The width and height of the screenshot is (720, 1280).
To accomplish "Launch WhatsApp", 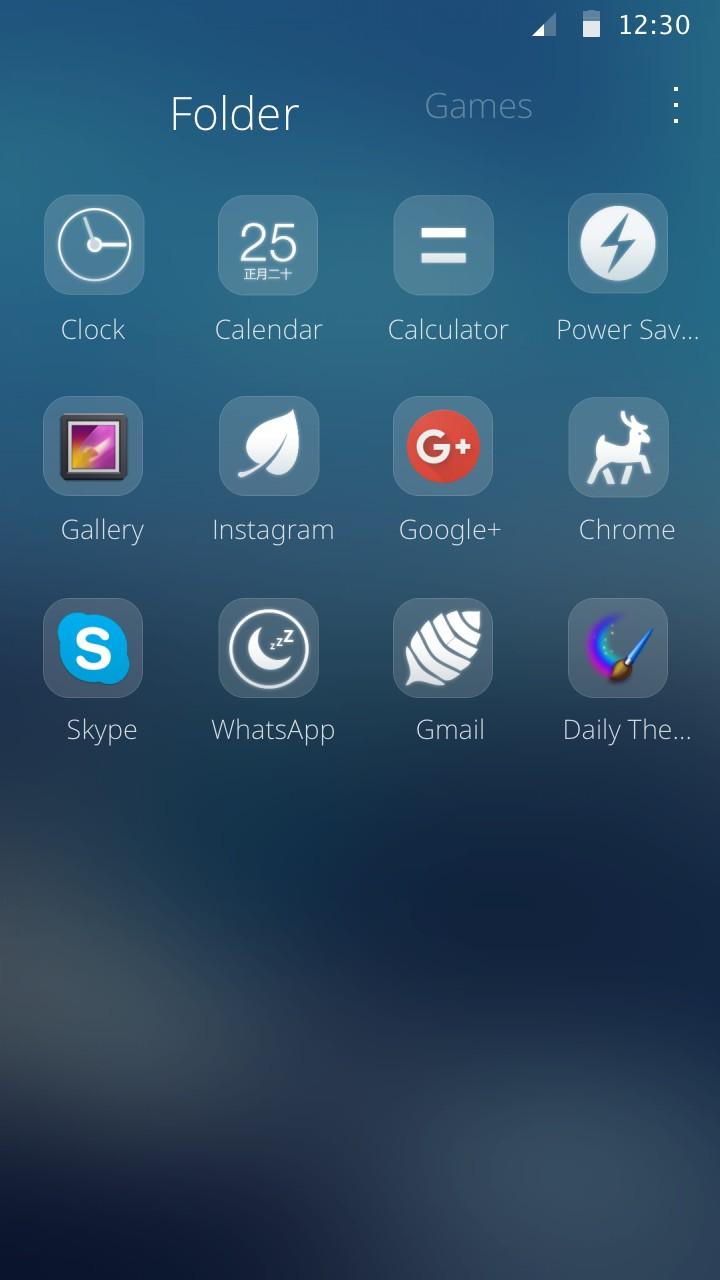I will [x=268, y=648].
